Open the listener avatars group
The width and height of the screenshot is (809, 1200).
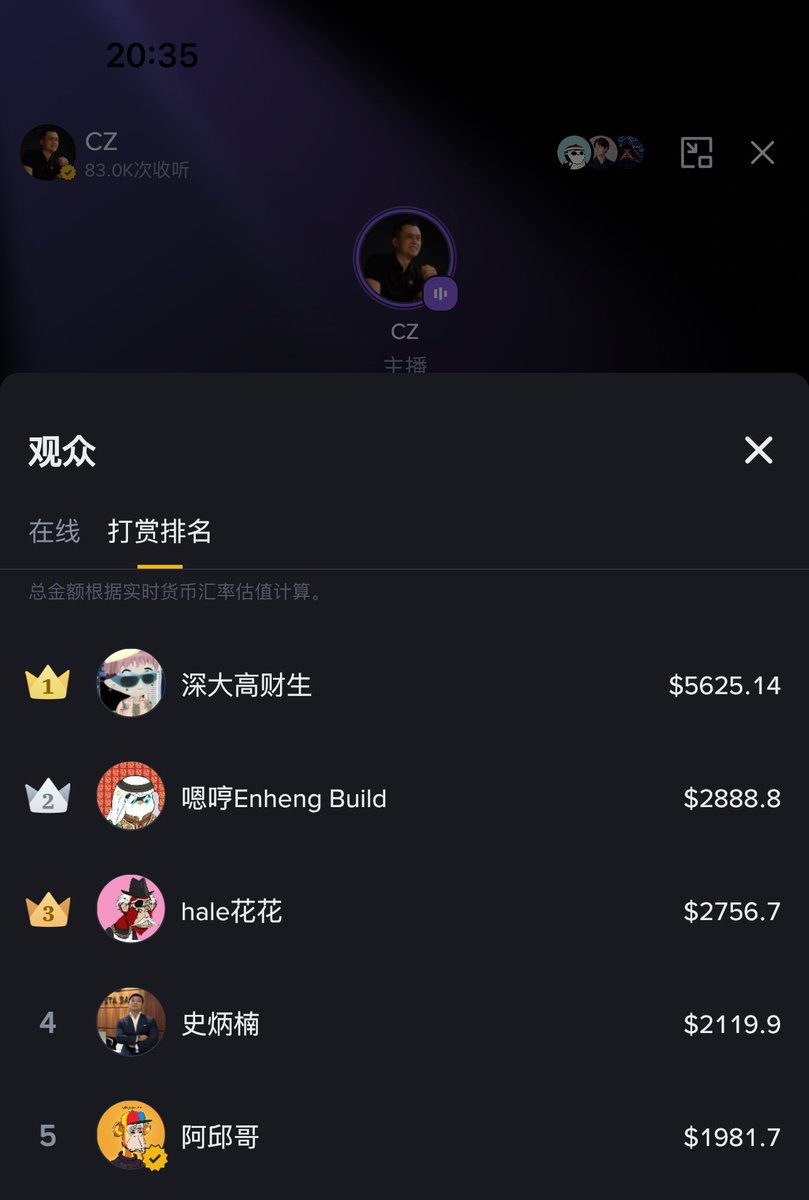[600, 152]
